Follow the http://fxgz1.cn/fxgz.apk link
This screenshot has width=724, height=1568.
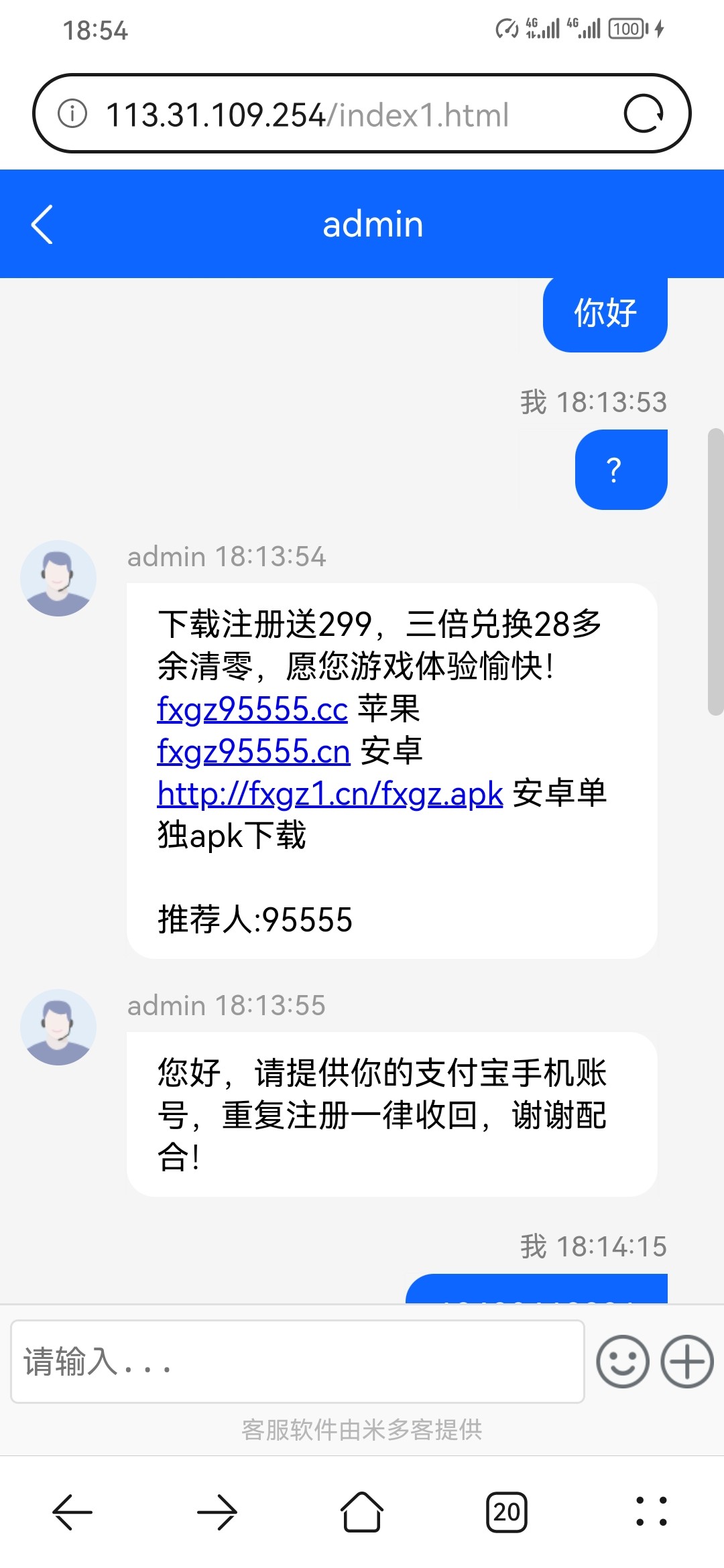330,793
